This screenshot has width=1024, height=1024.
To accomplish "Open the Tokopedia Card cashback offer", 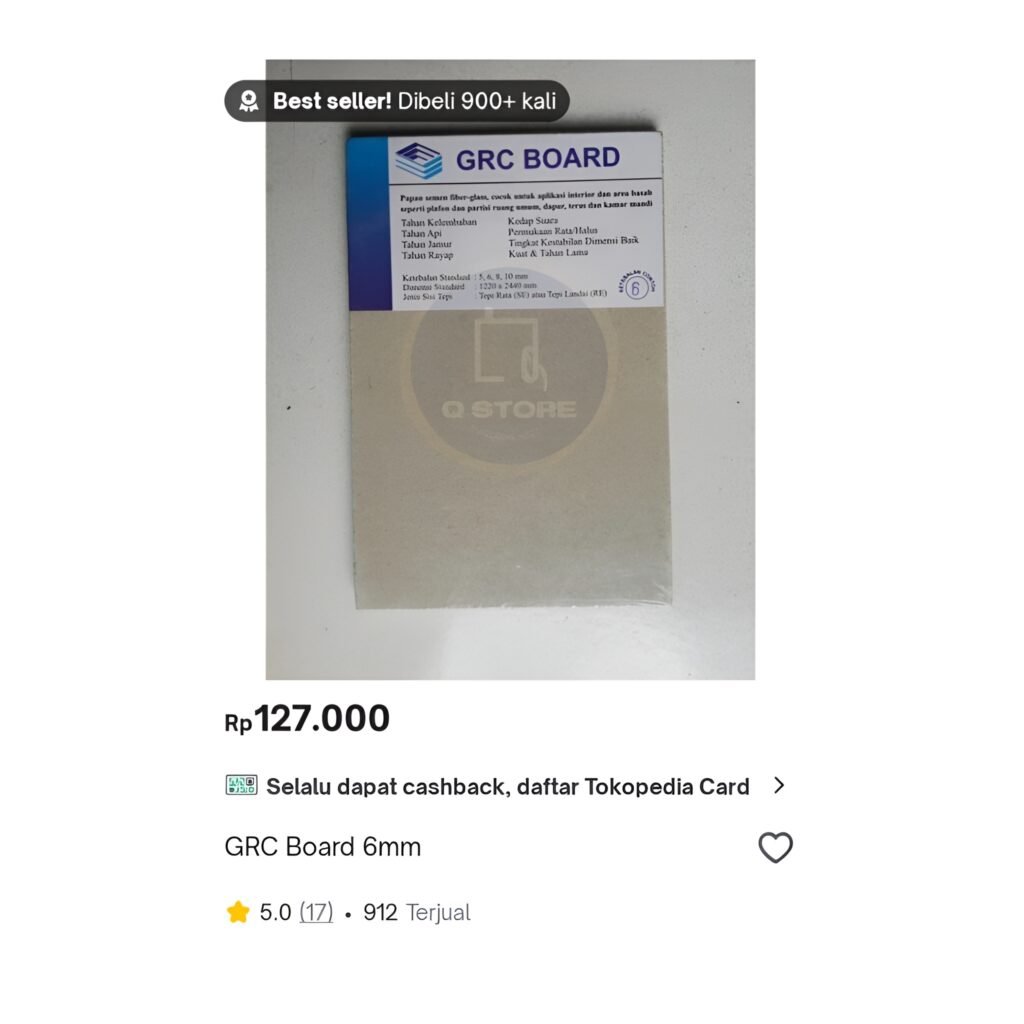I will coord(506,786).
